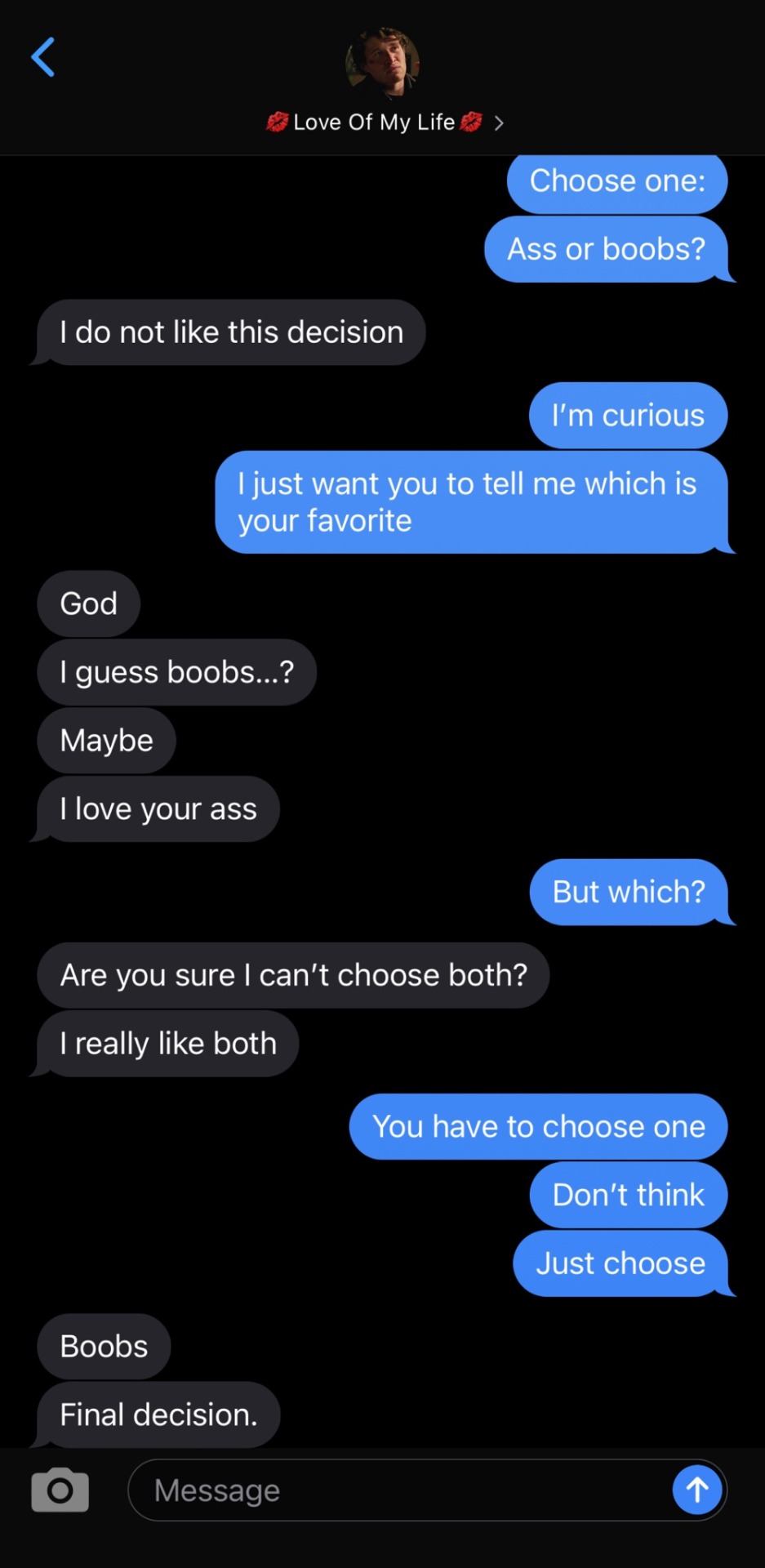Focus the Message text field
Viewport: 765px width, 1568px height.
pyautogui.click(x=400, y=1490)
